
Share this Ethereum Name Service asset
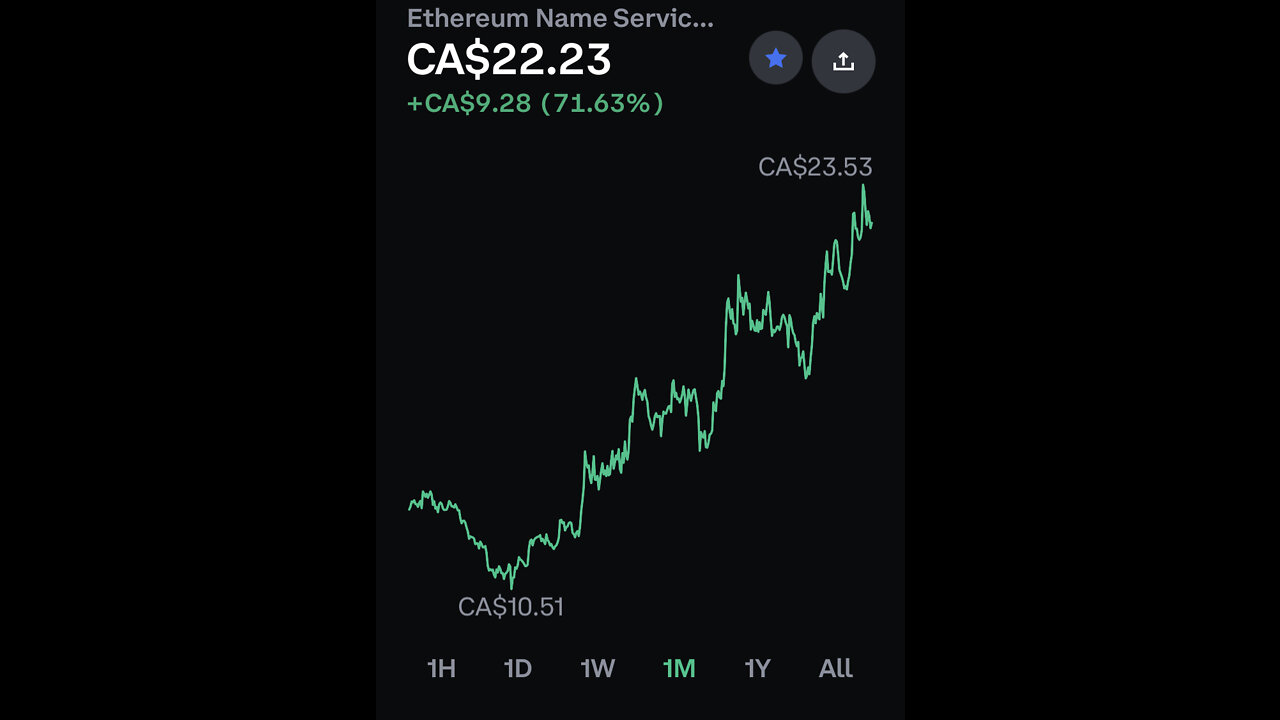[843, 61]
